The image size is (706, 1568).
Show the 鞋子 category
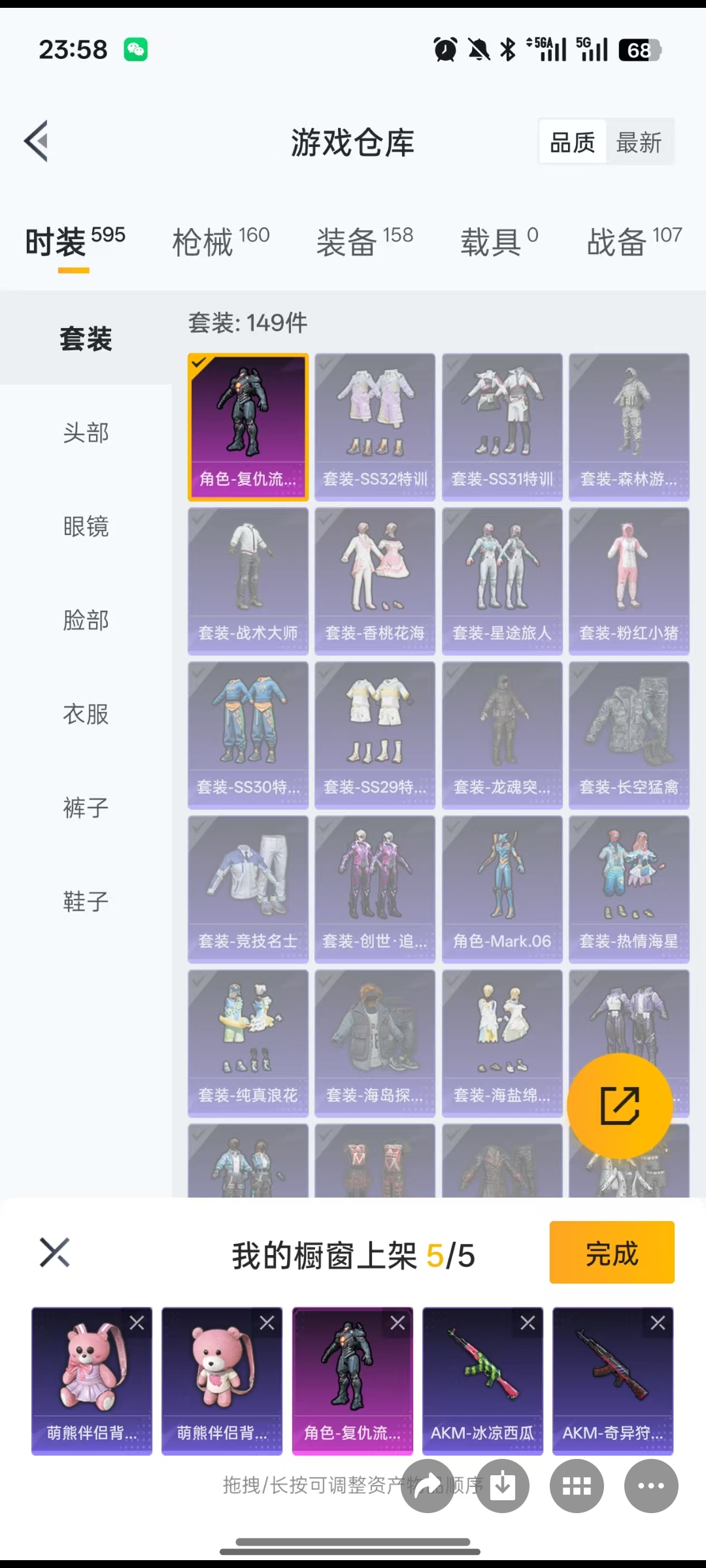(x=86, y=902)
